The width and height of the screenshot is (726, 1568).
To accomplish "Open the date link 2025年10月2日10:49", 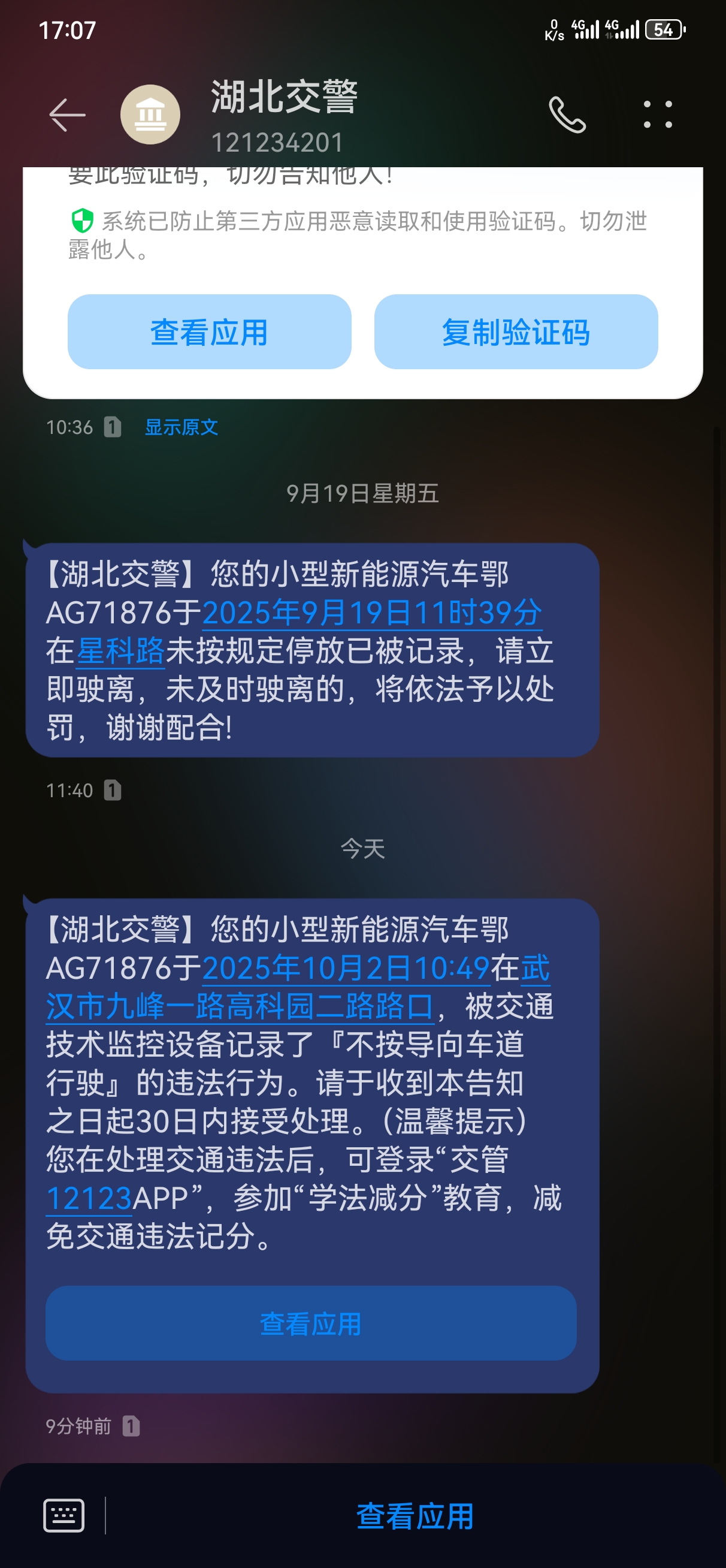I will tap(346, 969).
